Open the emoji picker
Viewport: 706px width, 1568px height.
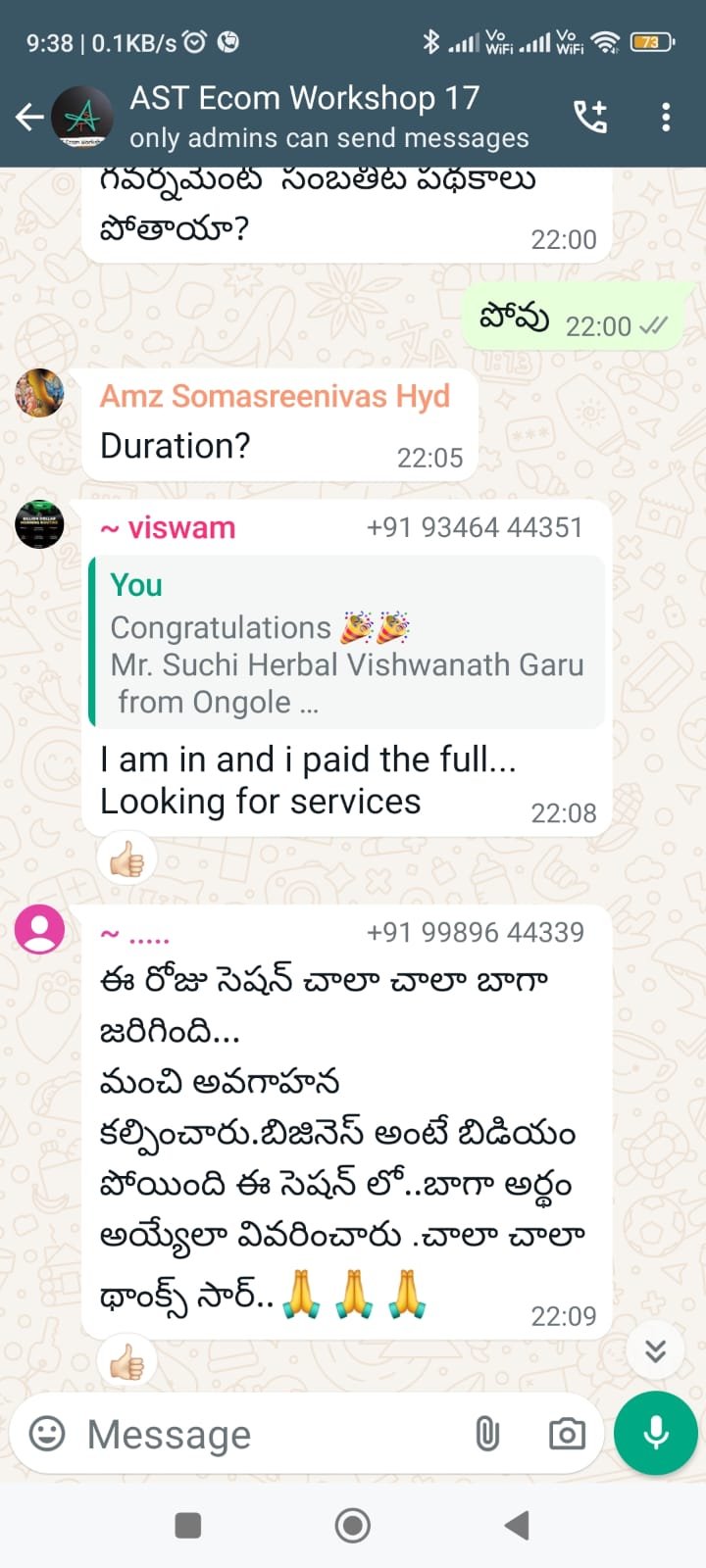pos(47,1434)
